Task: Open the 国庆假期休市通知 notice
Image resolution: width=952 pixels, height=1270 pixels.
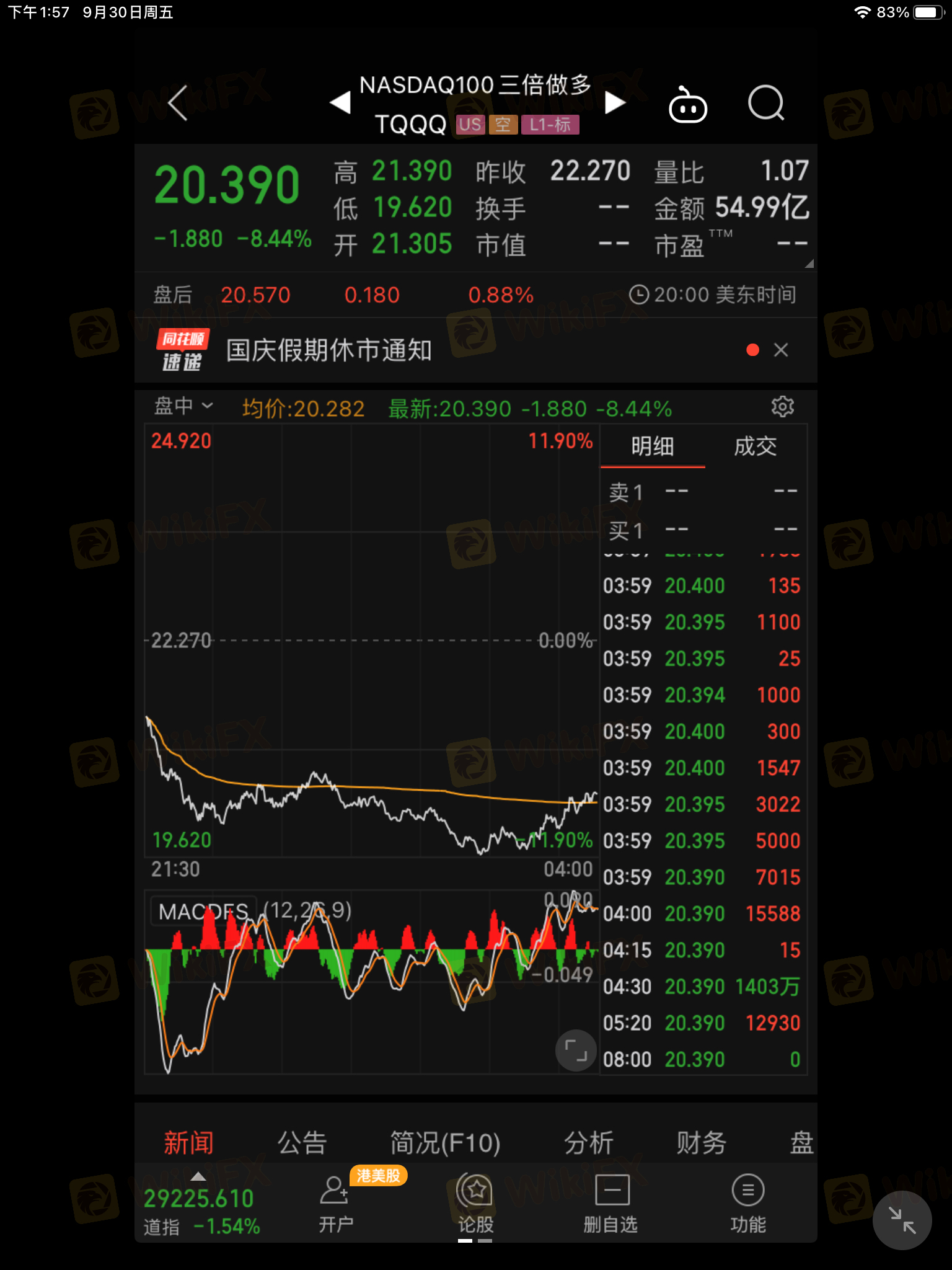Action: point(328,350)
